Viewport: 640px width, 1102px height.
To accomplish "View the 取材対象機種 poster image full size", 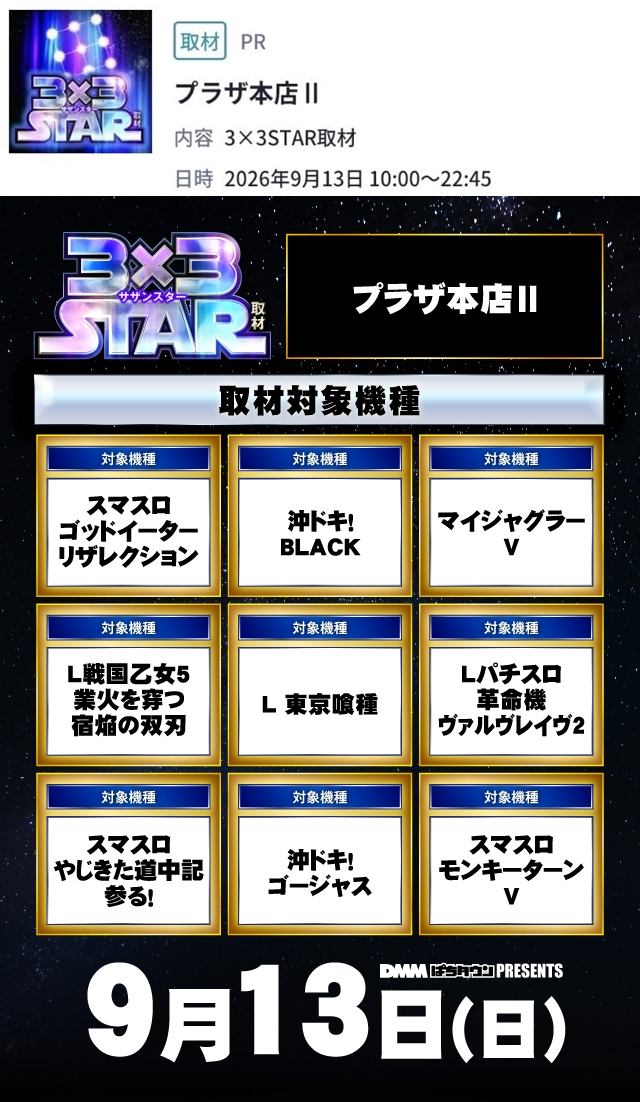I will click(x=320, y=649).
